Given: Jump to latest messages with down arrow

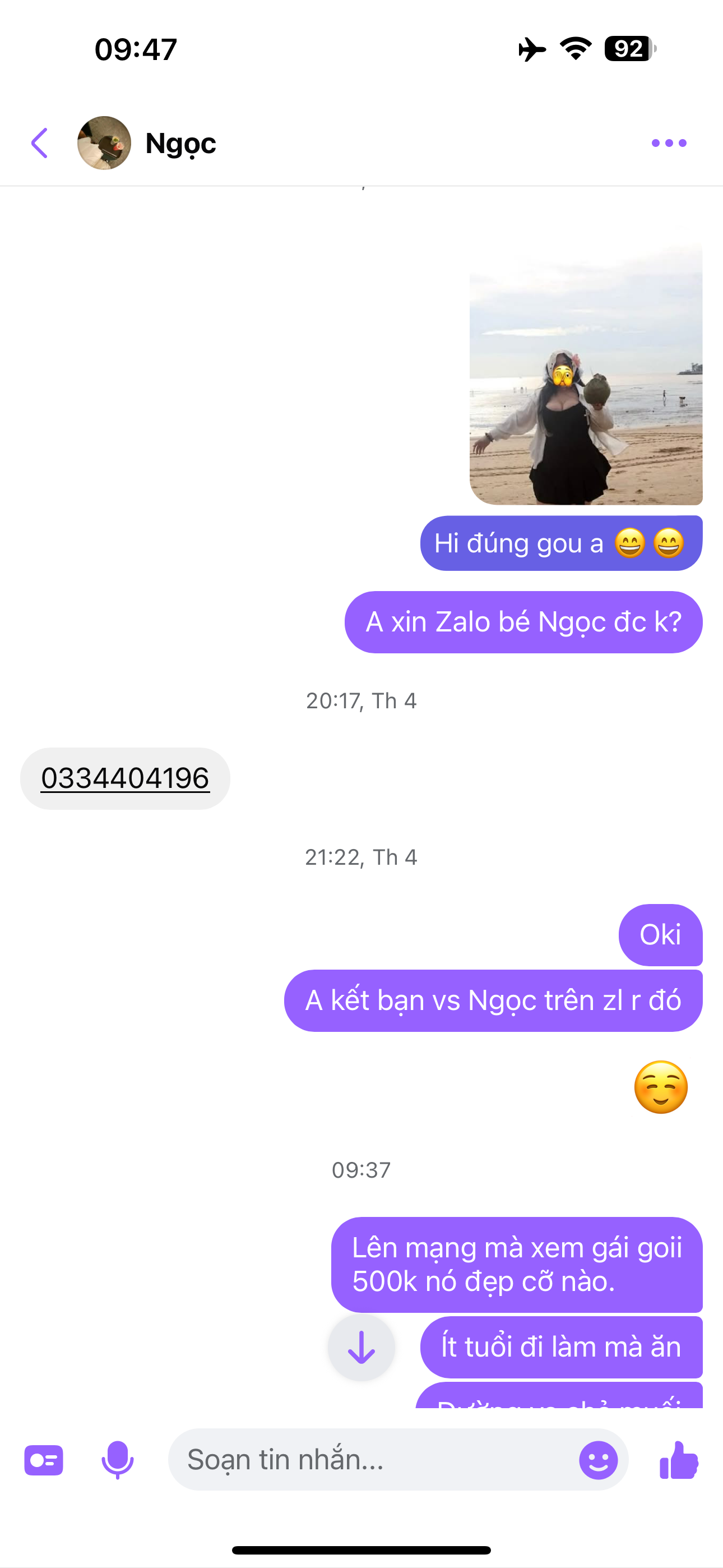Looking at the screenshot, I should pyautogui.click(x=361, y=1347).
